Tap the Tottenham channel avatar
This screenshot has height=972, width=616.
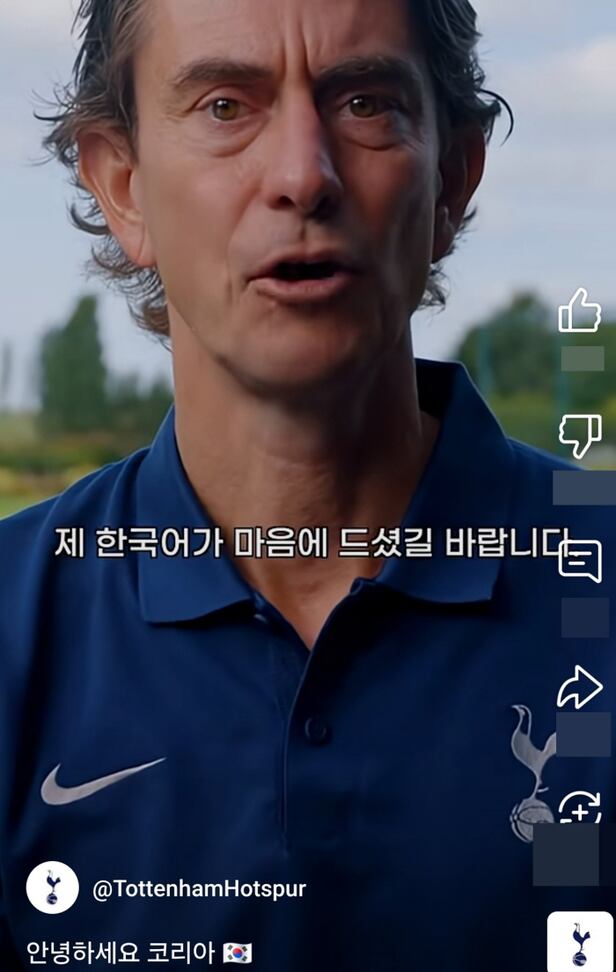pos(52,887)
